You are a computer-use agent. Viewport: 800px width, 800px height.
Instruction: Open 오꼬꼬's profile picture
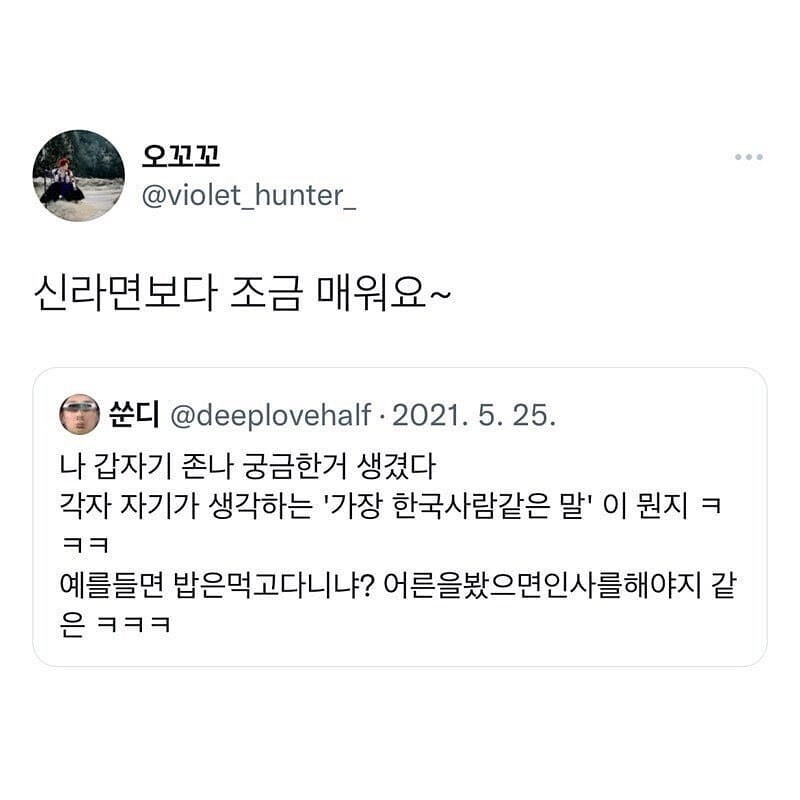click(x=79, y=176)
